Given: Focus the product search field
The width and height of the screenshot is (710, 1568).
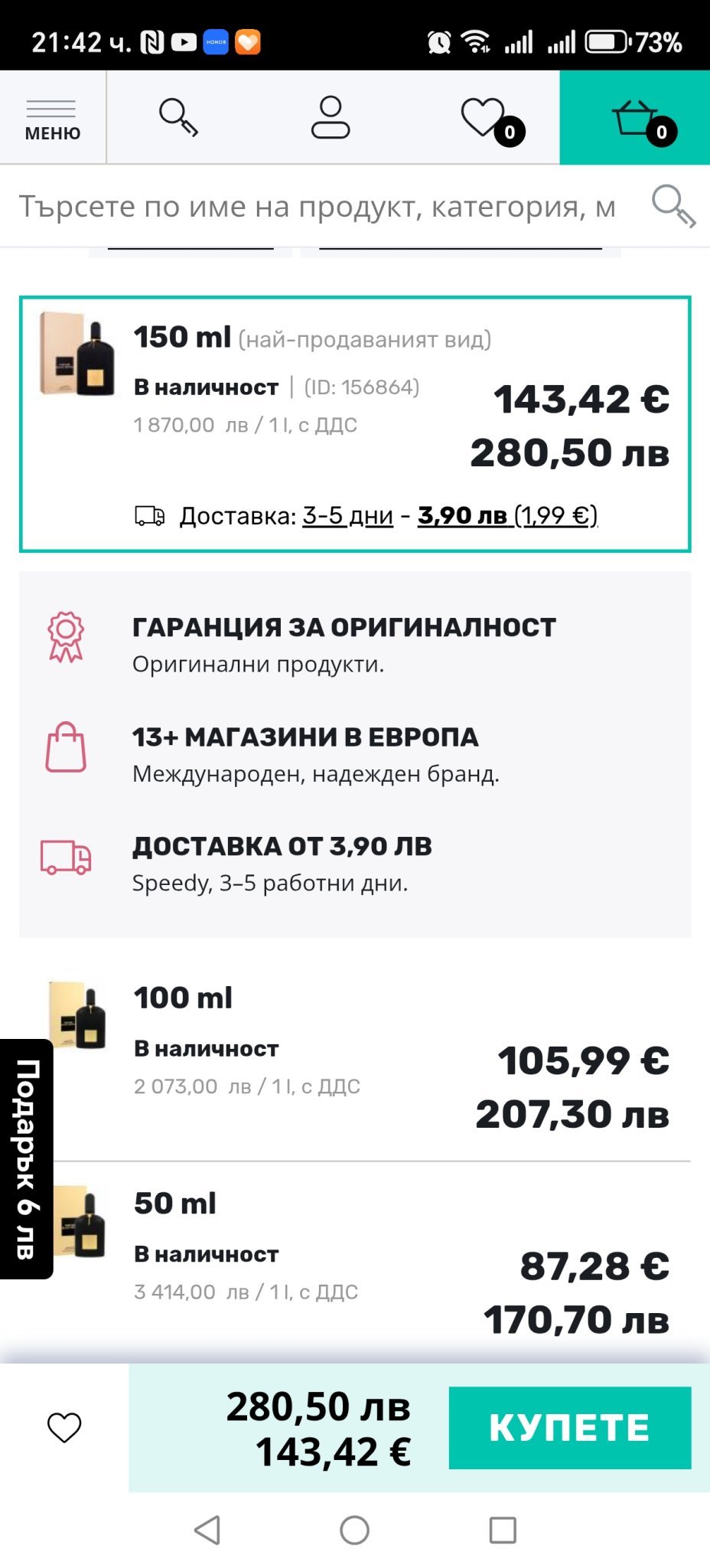Looking at the screenshot, I should 317,207.
